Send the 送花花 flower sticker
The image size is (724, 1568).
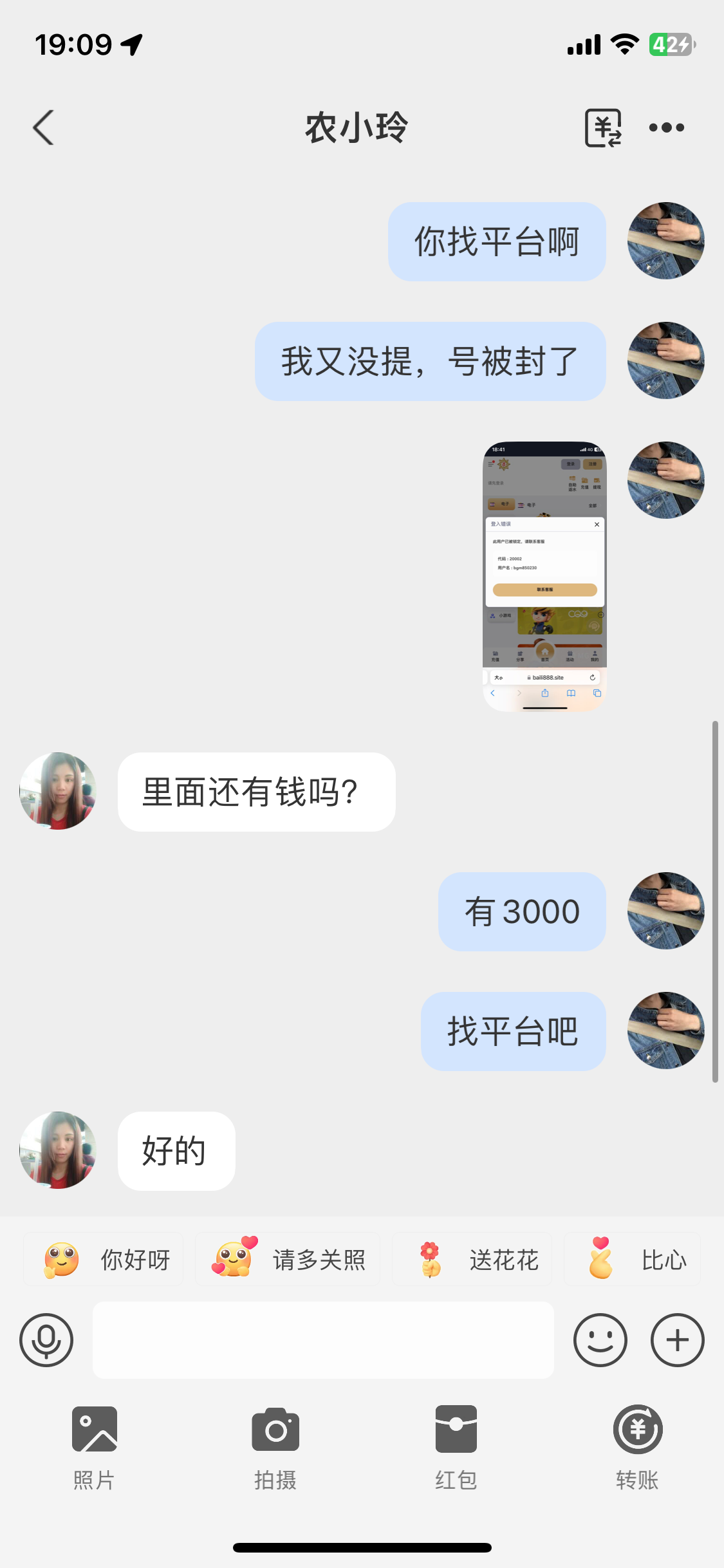pyautogui.click(x=472, y=1260)
